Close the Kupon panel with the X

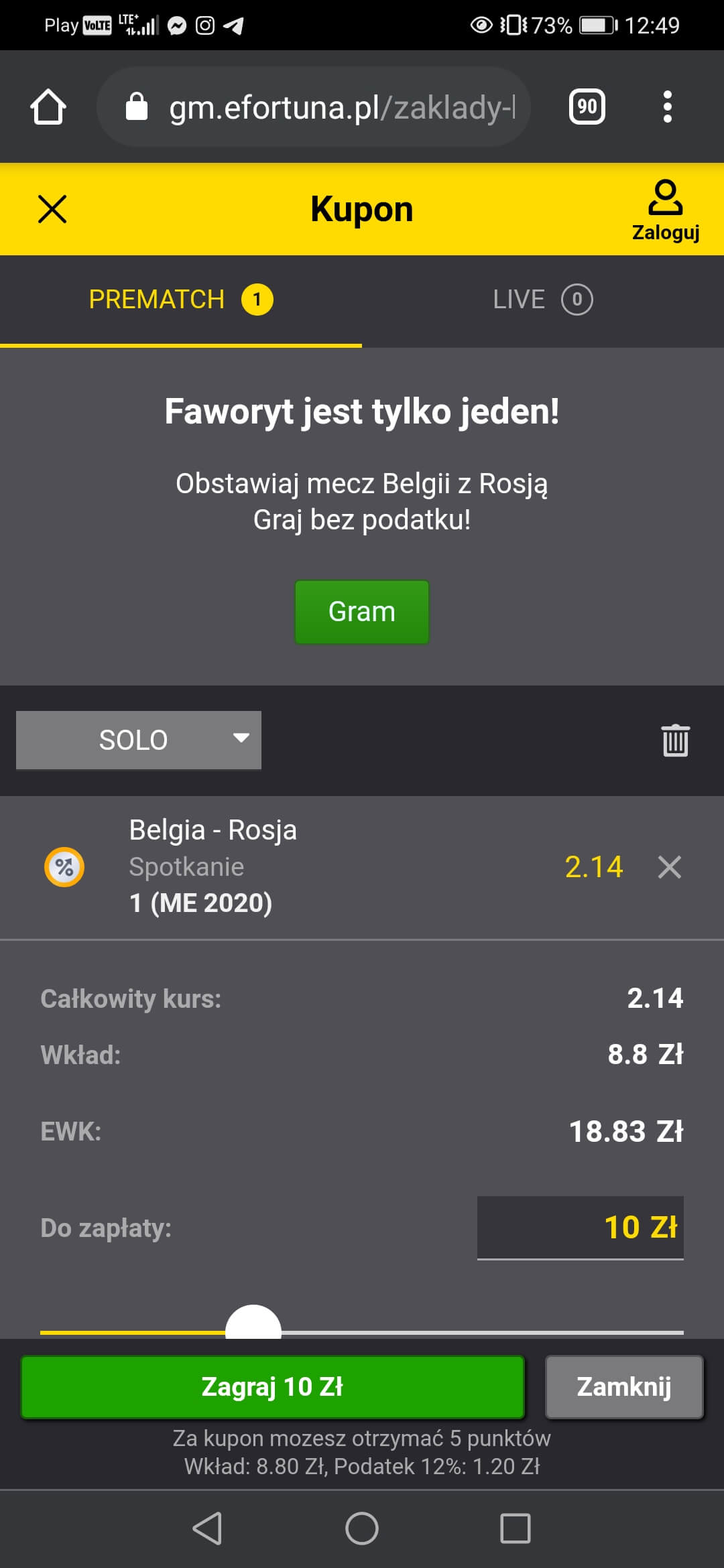[52, 209]
